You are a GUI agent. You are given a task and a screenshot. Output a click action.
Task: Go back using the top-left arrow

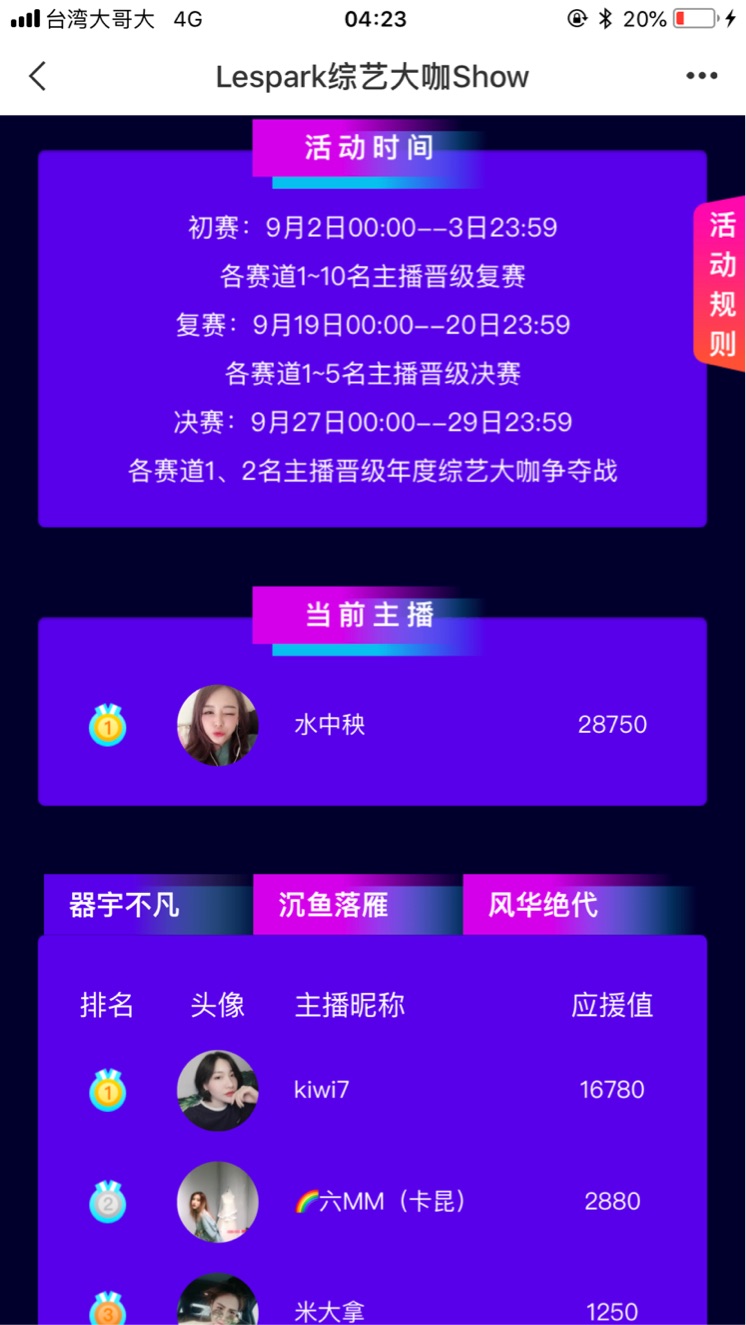38,77
